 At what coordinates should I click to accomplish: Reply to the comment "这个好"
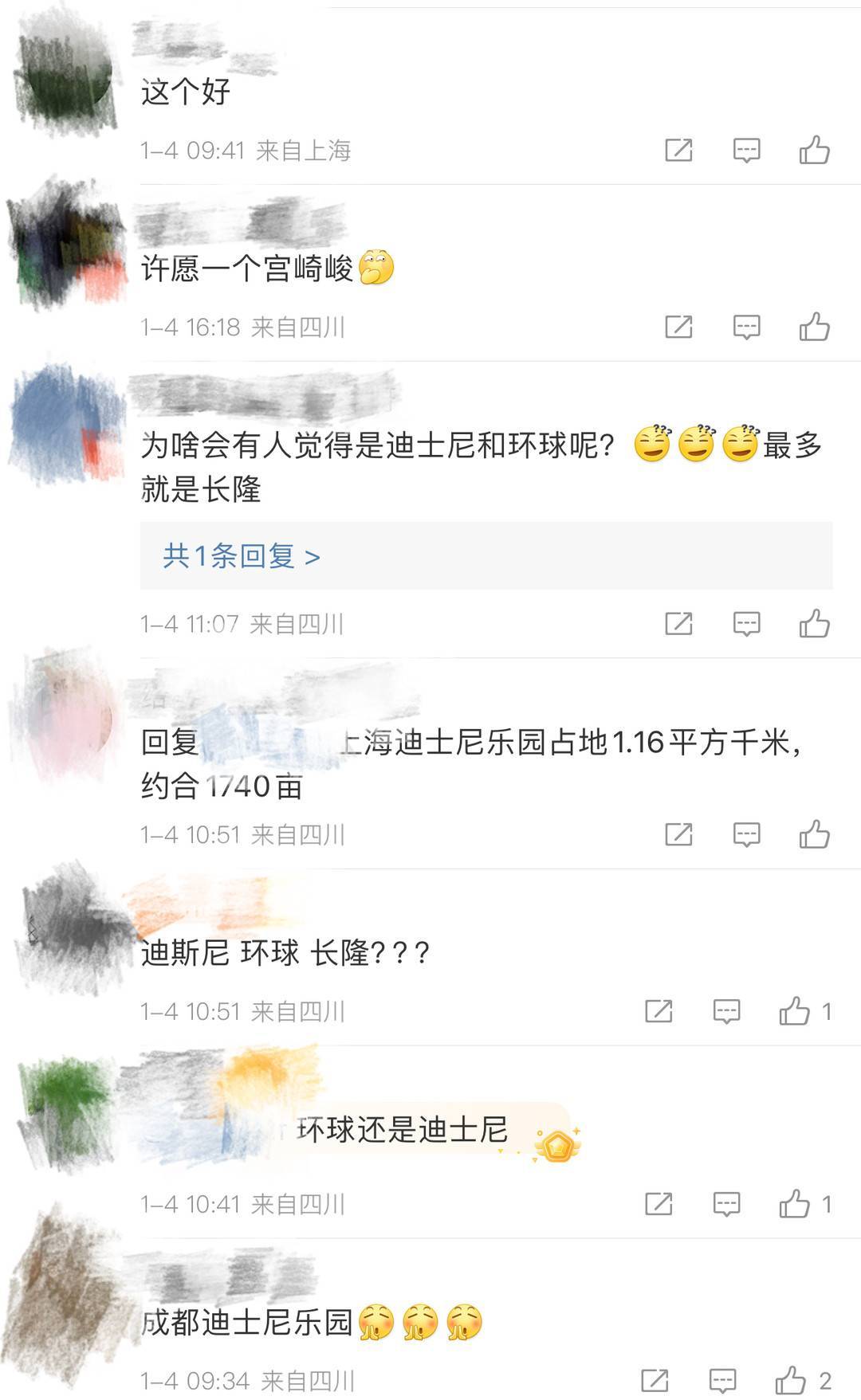746,150
